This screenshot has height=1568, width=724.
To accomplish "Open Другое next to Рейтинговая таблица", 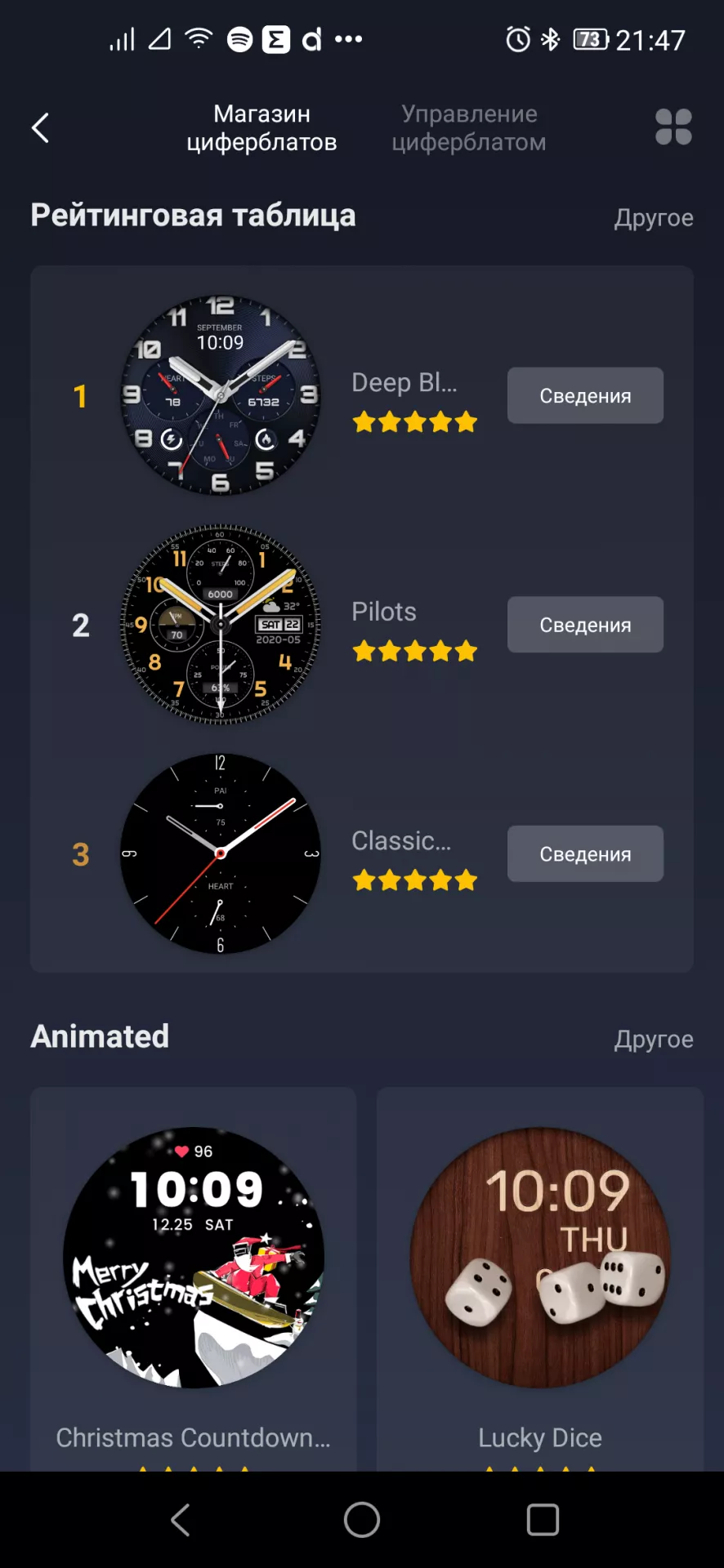I will 653,218.
